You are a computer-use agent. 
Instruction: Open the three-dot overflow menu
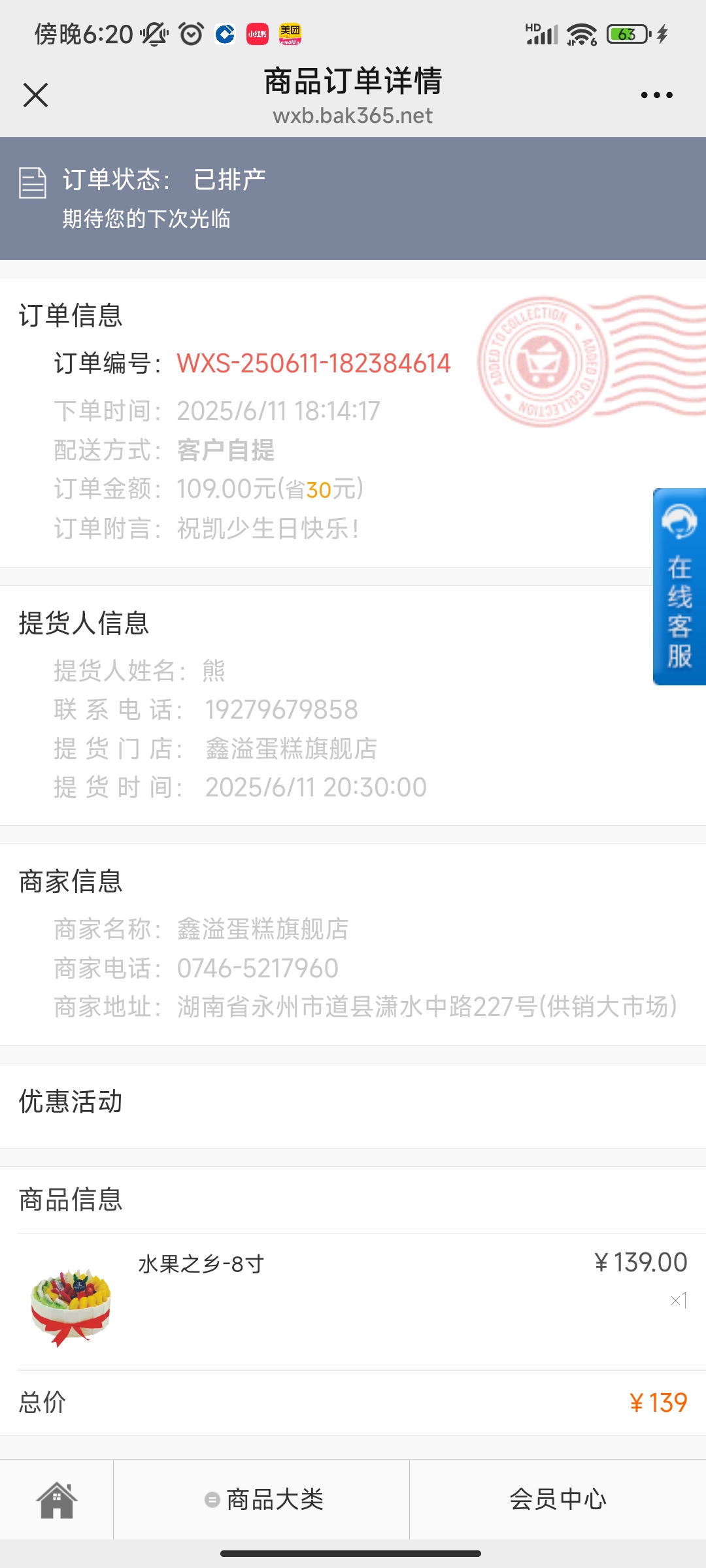(656, 95)
